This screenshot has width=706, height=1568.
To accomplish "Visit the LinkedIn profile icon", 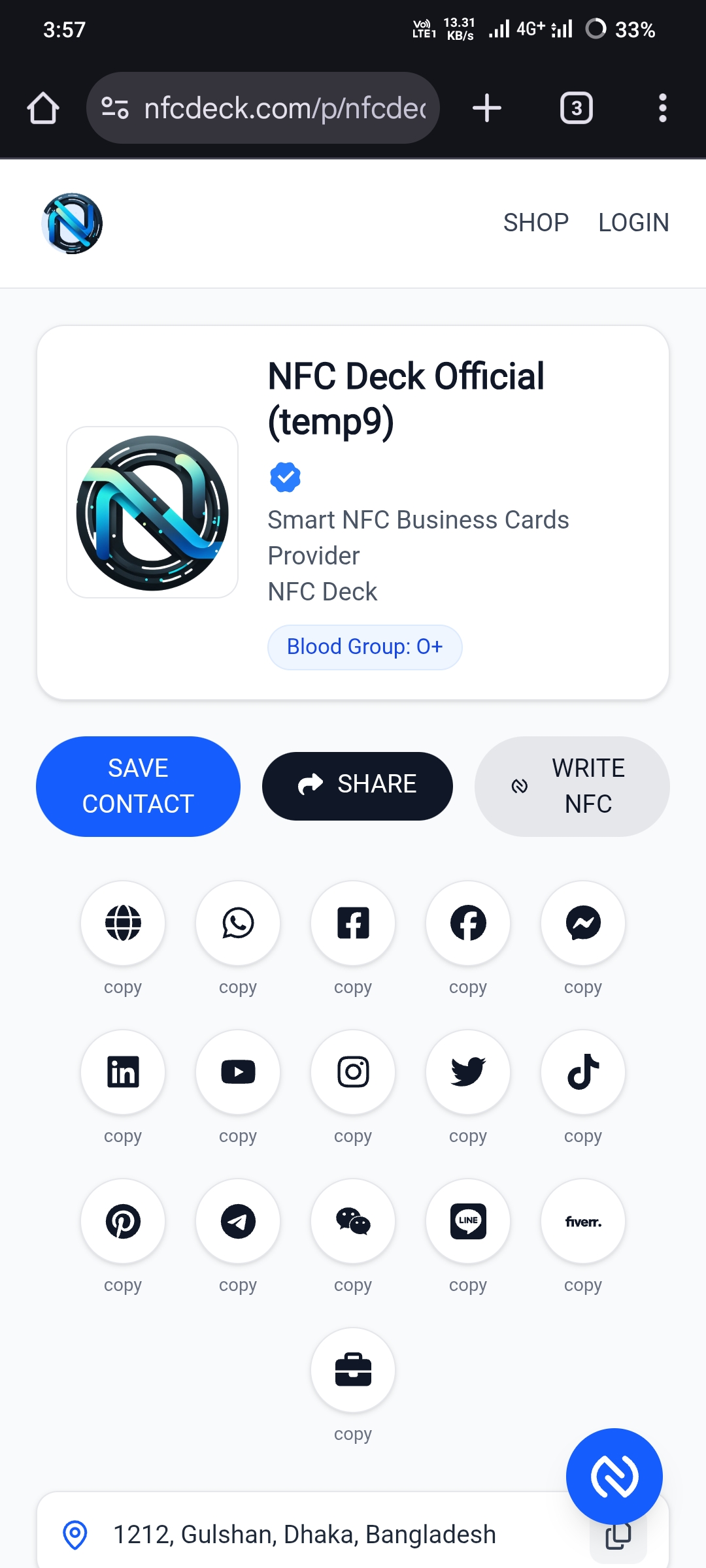I will click(123, 1072).
